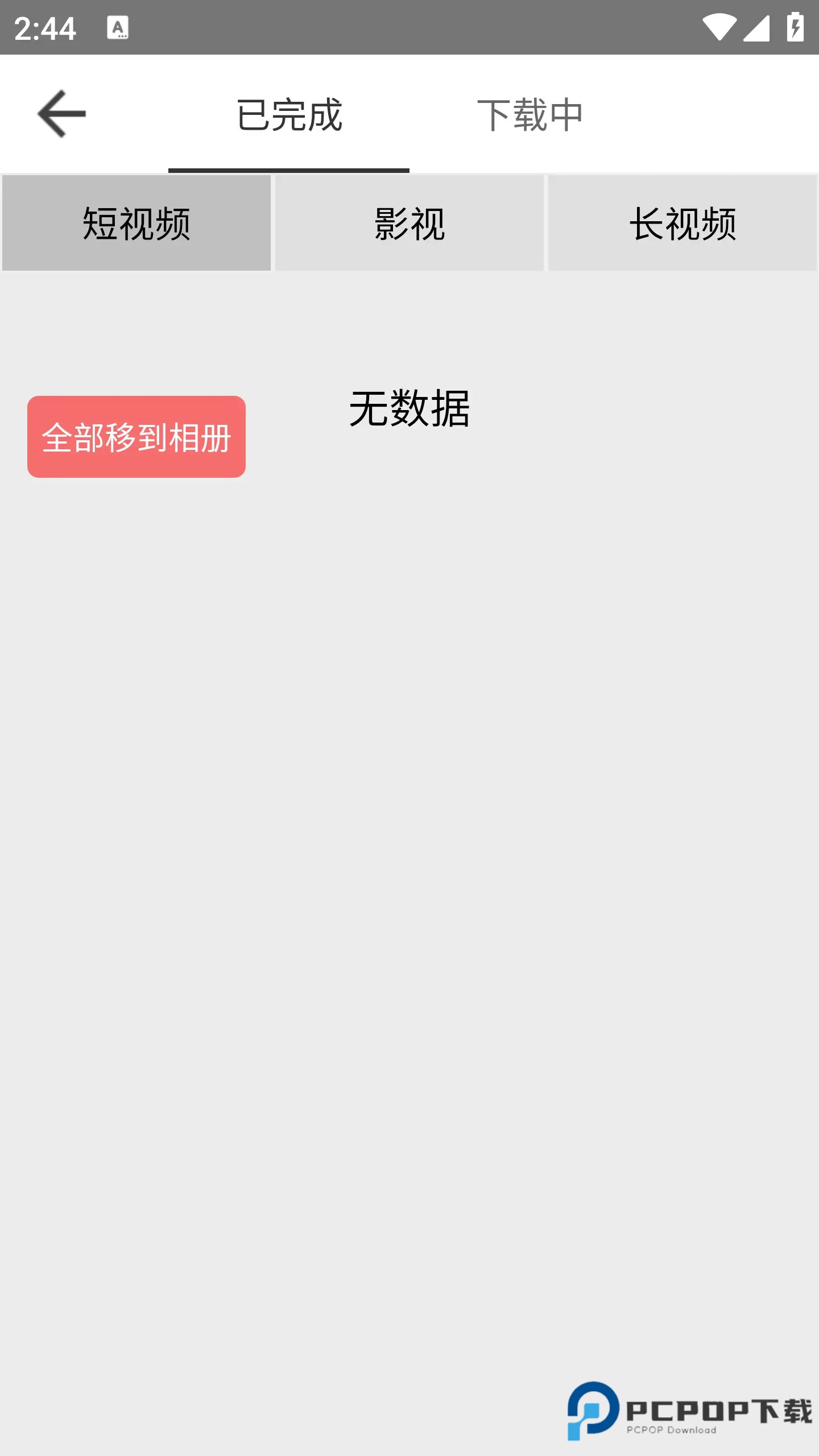Choose the 短视频 category
This screenshot has height=1456, width=819.
point(136,223)
